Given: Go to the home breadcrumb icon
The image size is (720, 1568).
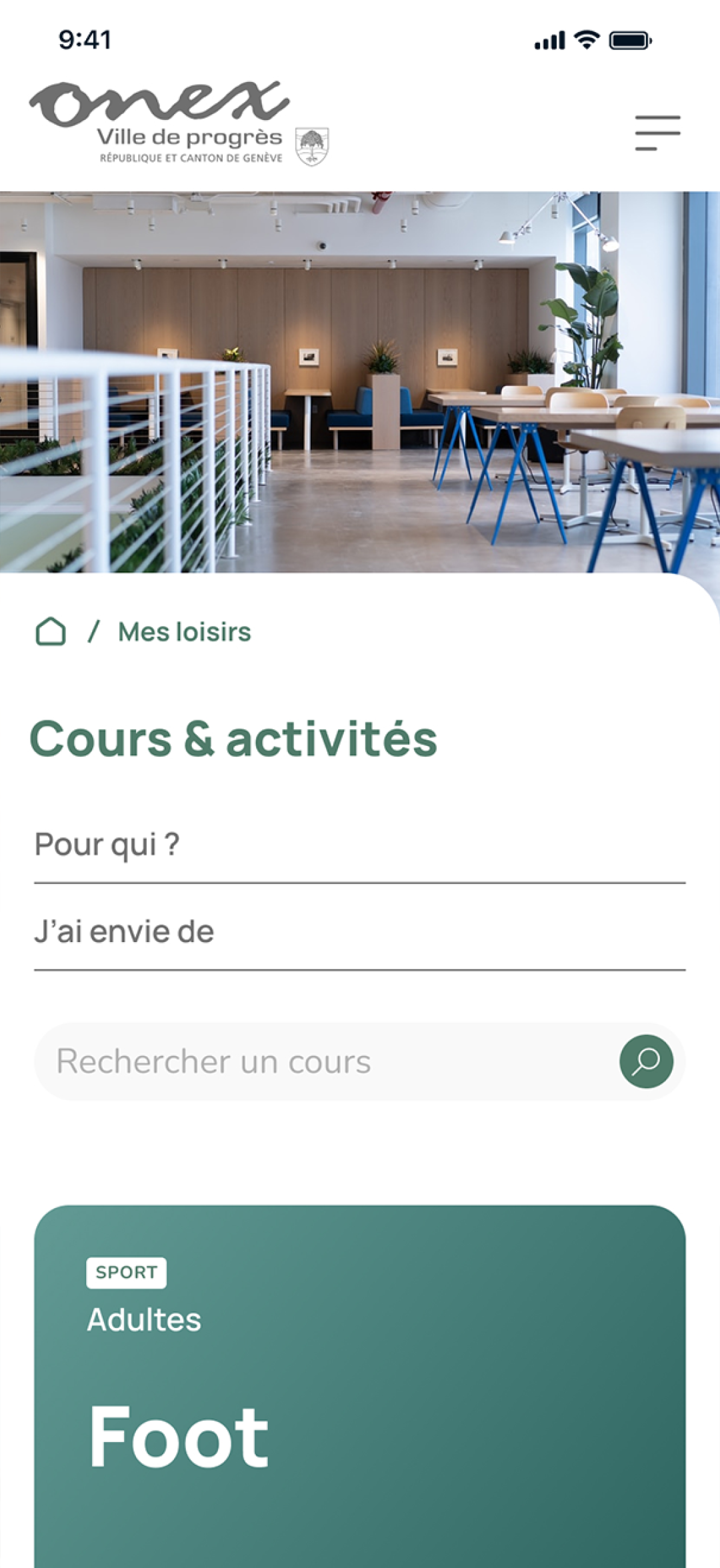Looking at the screenshot, I should (x=51, y=631).
